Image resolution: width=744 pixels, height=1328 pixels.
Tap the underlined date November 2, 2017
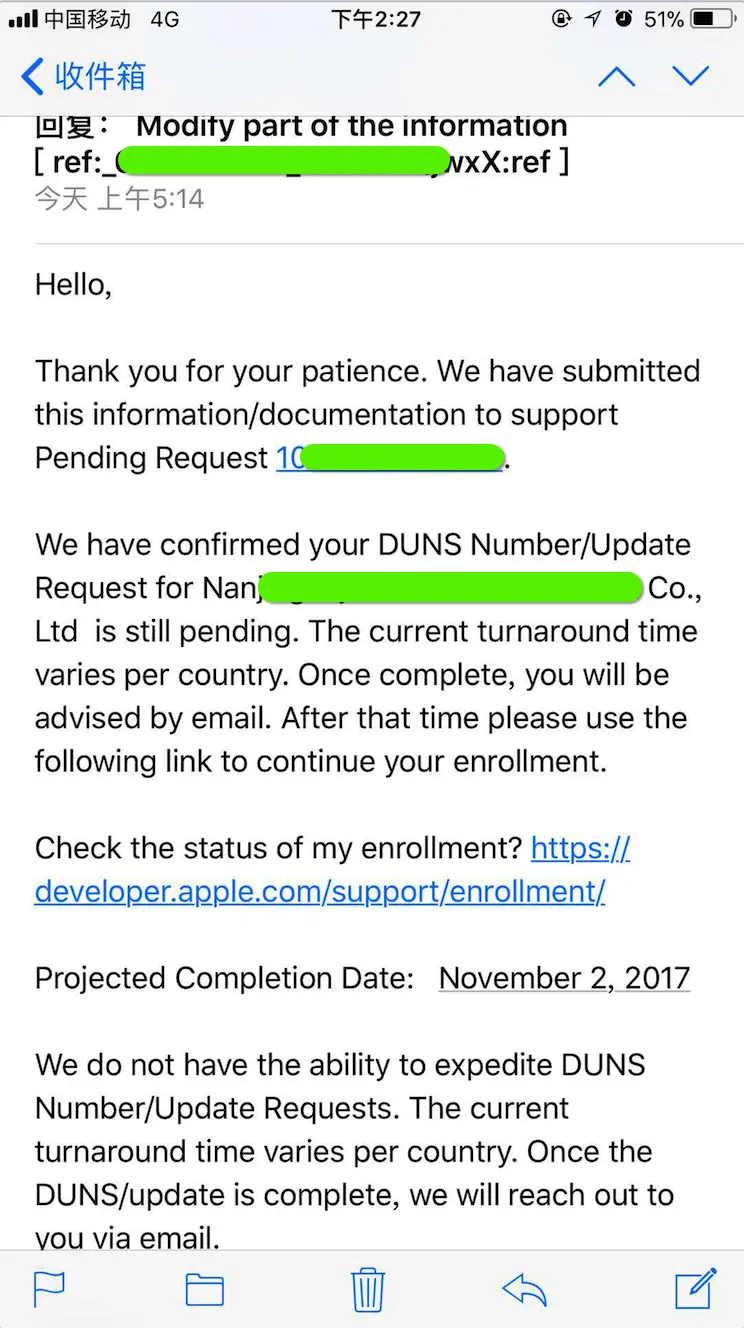[564, 977]
